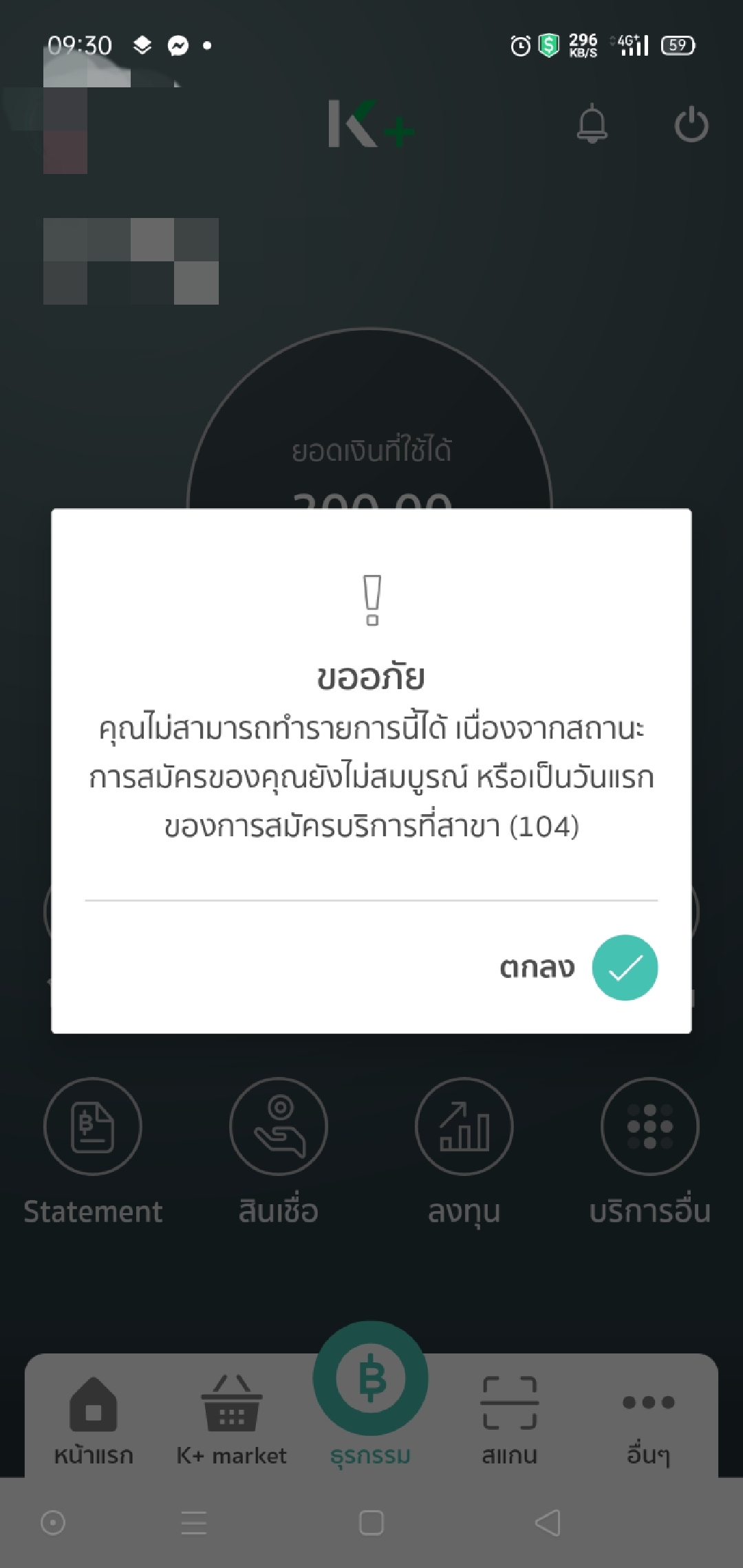Go back using the system back button
743x1568 pixels.
pyautogui.click(x=548, y=1523)
